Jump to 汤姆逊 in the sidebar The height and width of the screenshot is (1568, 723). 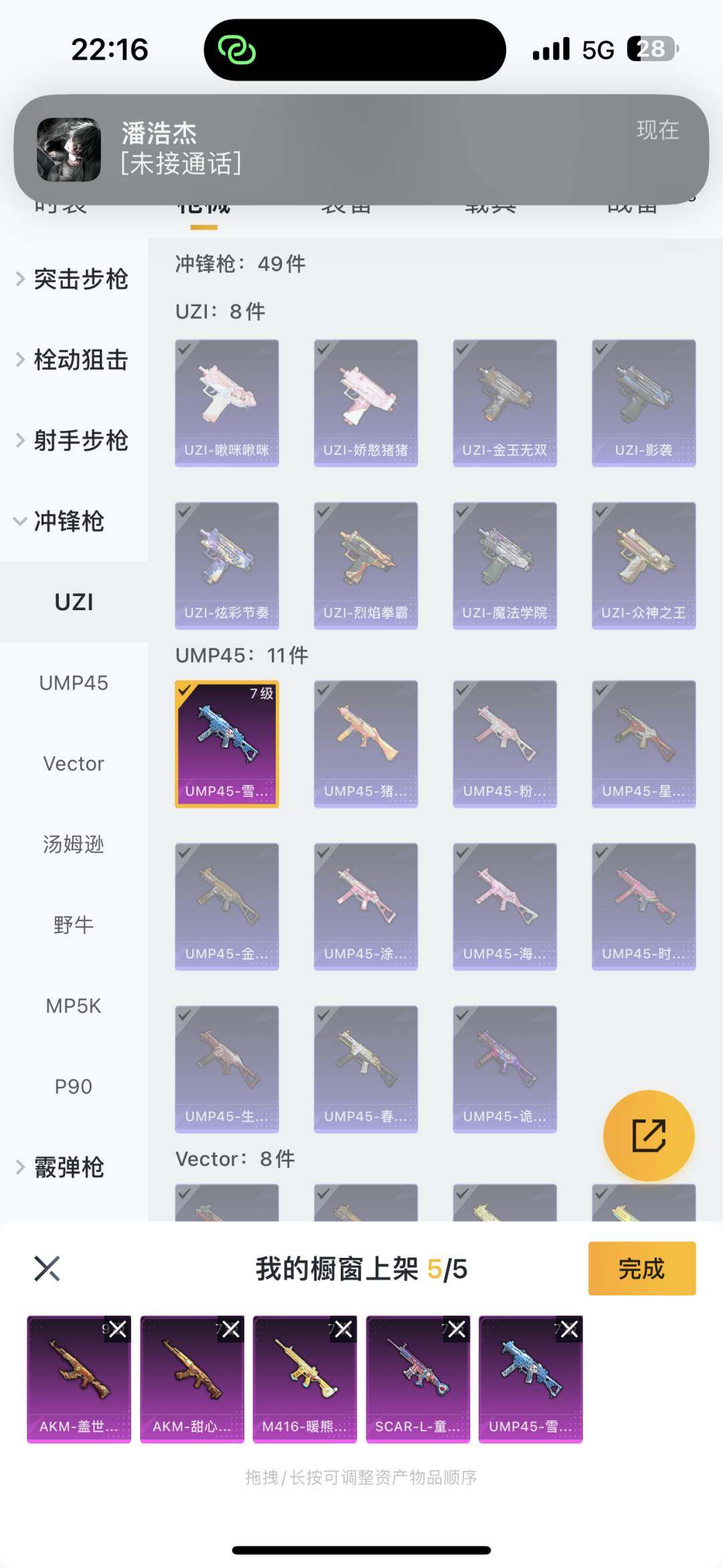(x=74, y=844)
